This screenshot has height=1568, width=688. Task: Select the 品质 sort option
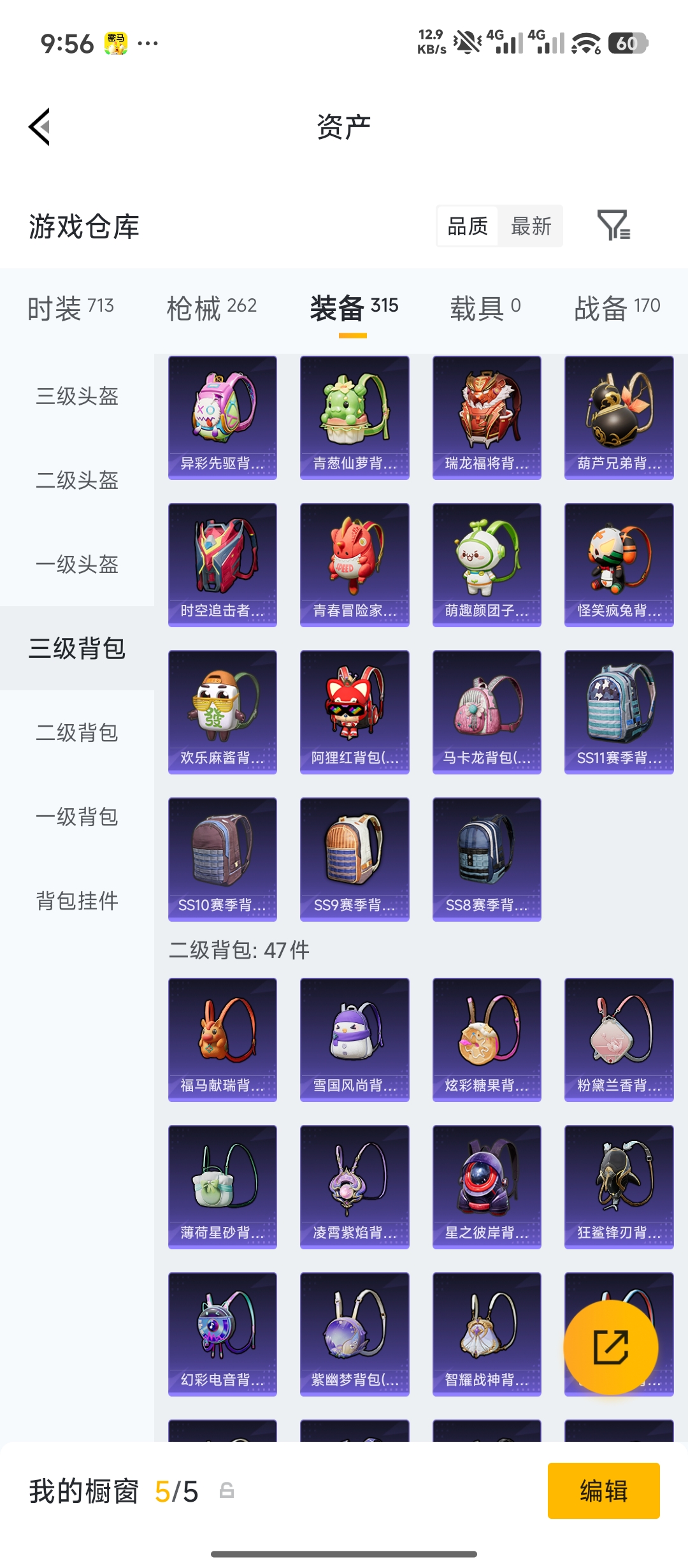coord(468,226)
